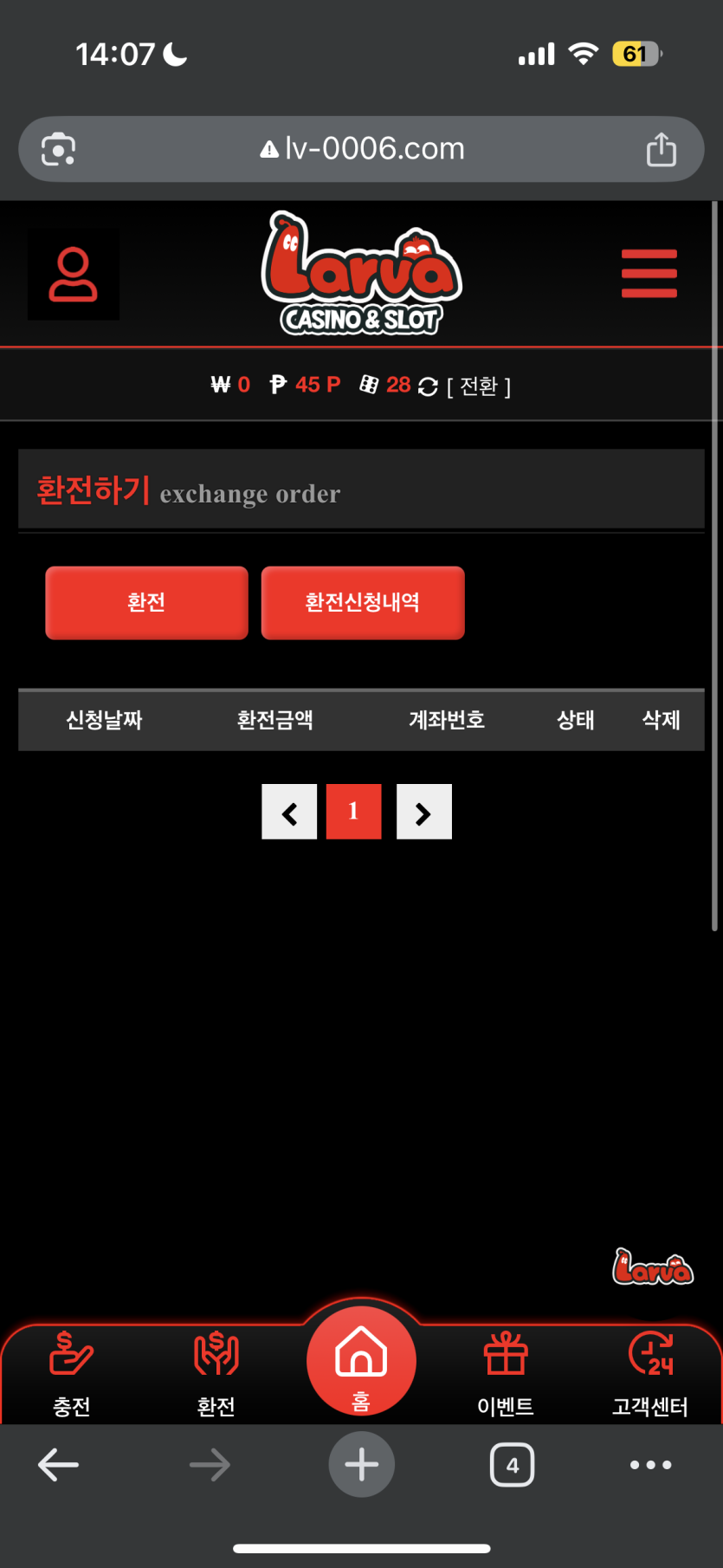Open the browser's three-dot more menu

click(650, 1465)
